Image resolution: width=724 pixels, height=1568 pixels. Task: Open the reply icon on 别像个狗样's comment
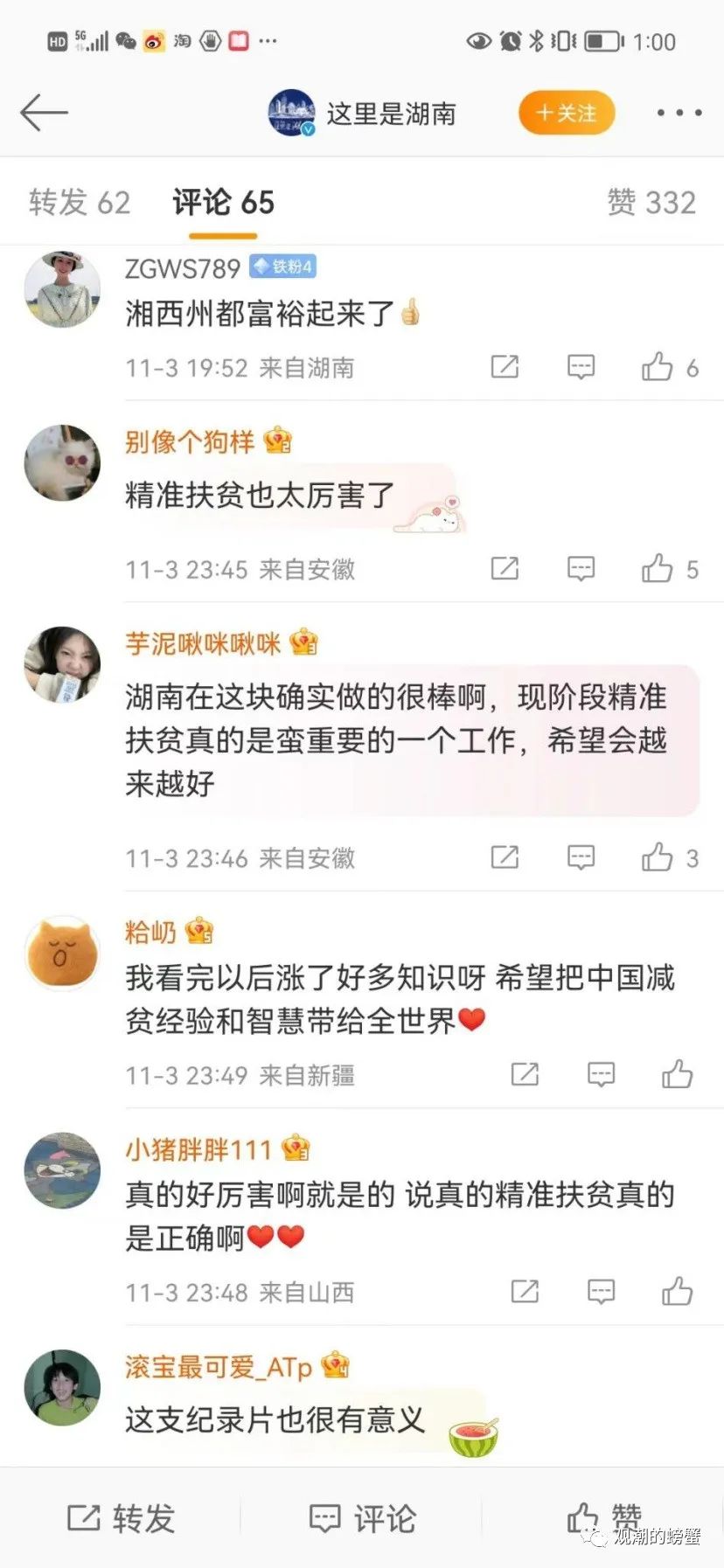[x=581, y=568]
